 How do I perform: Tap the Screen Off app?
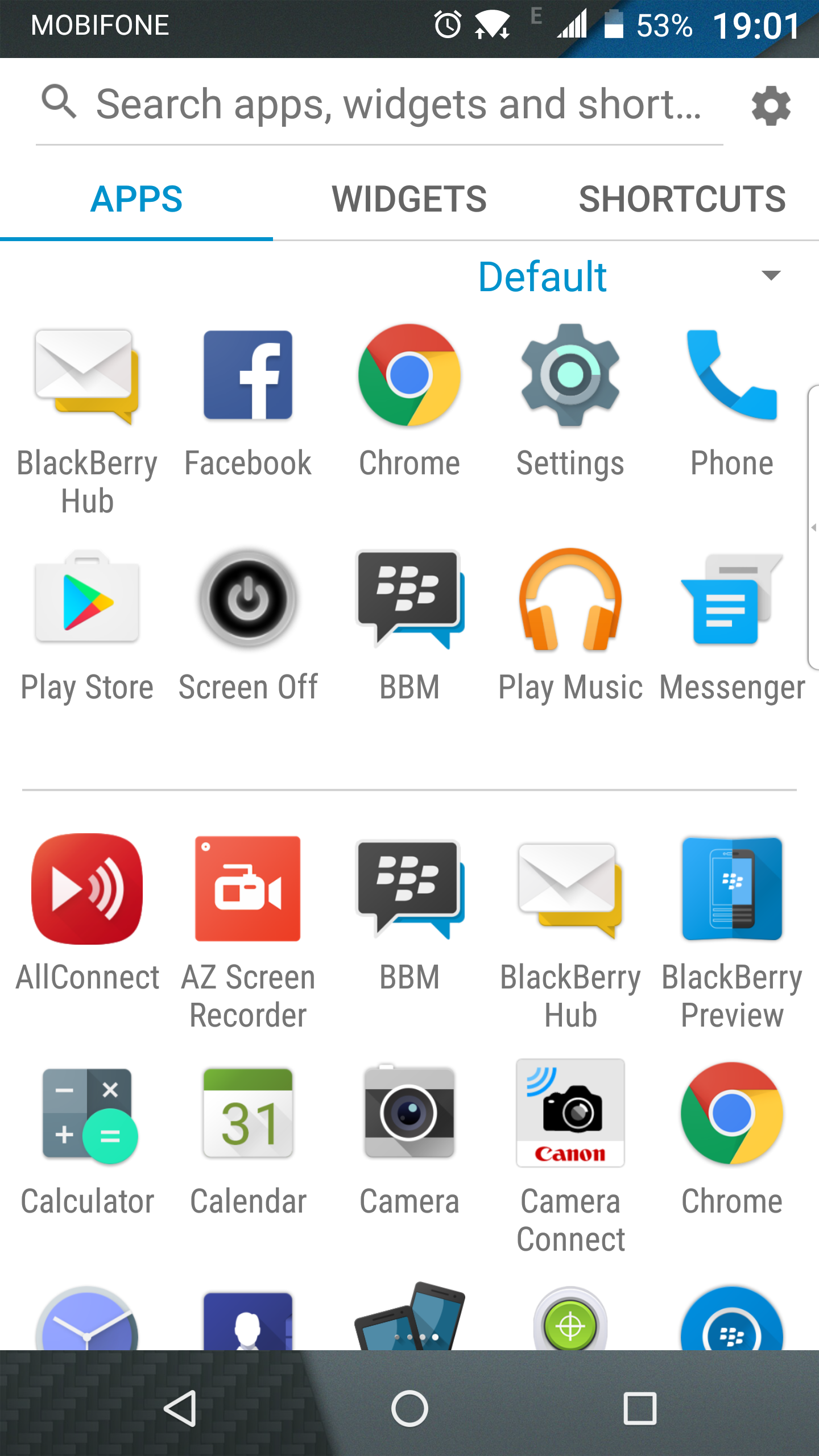click(x=248, y=626)
